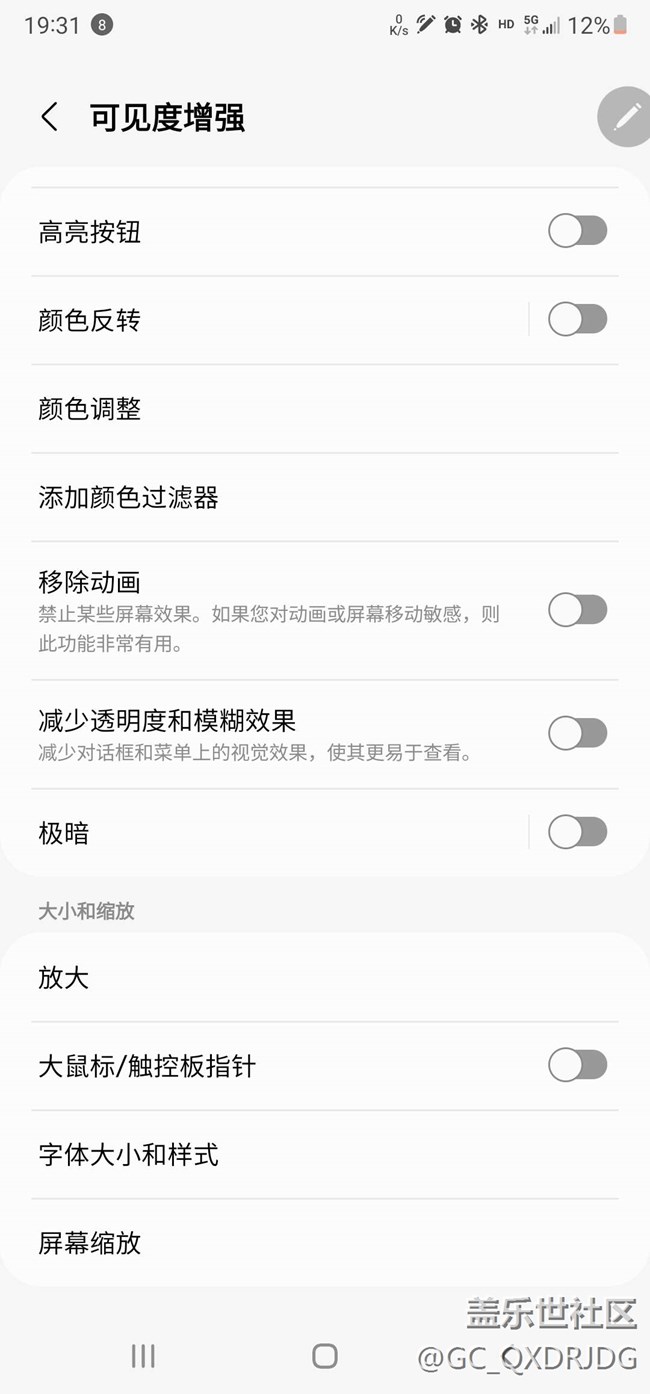Open 屏幕缩放 settings
This screenshot has width=650, height=1394.
[325, 1243]
